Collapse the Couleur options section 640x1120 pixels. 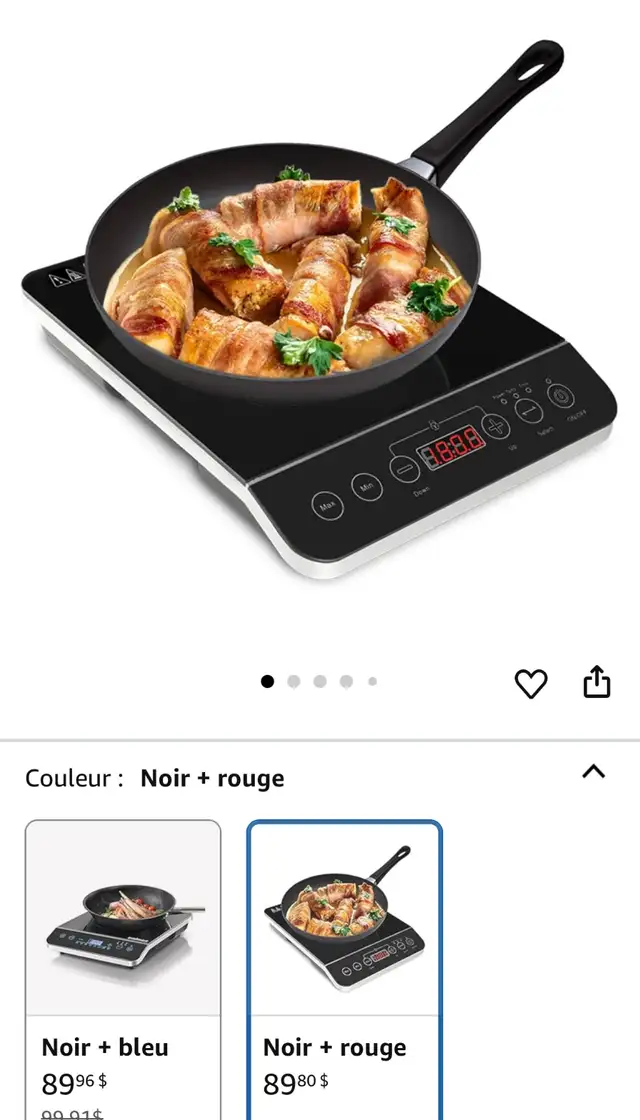coord(594,771)
